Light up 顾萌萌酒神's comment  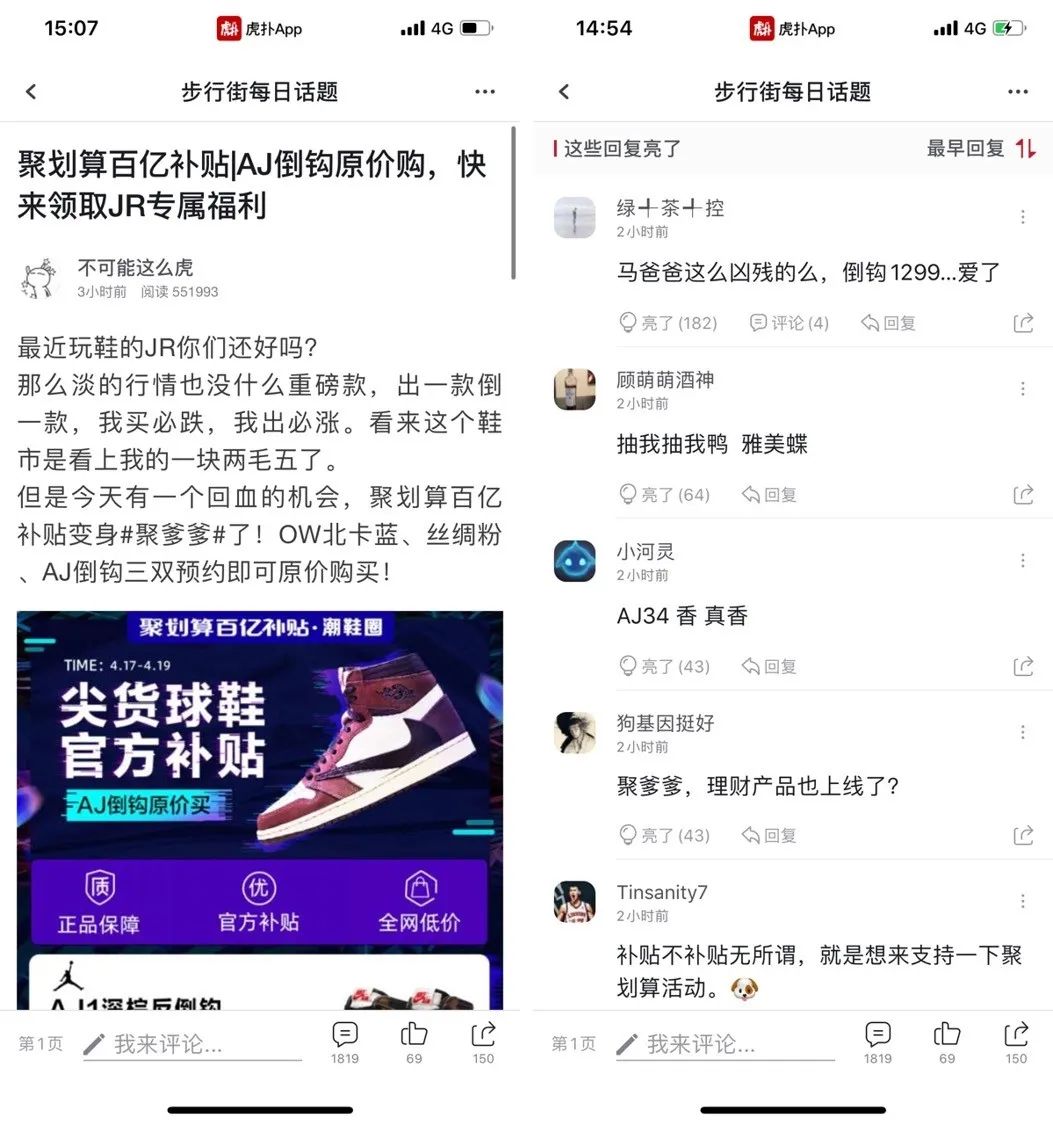point(665,494)
